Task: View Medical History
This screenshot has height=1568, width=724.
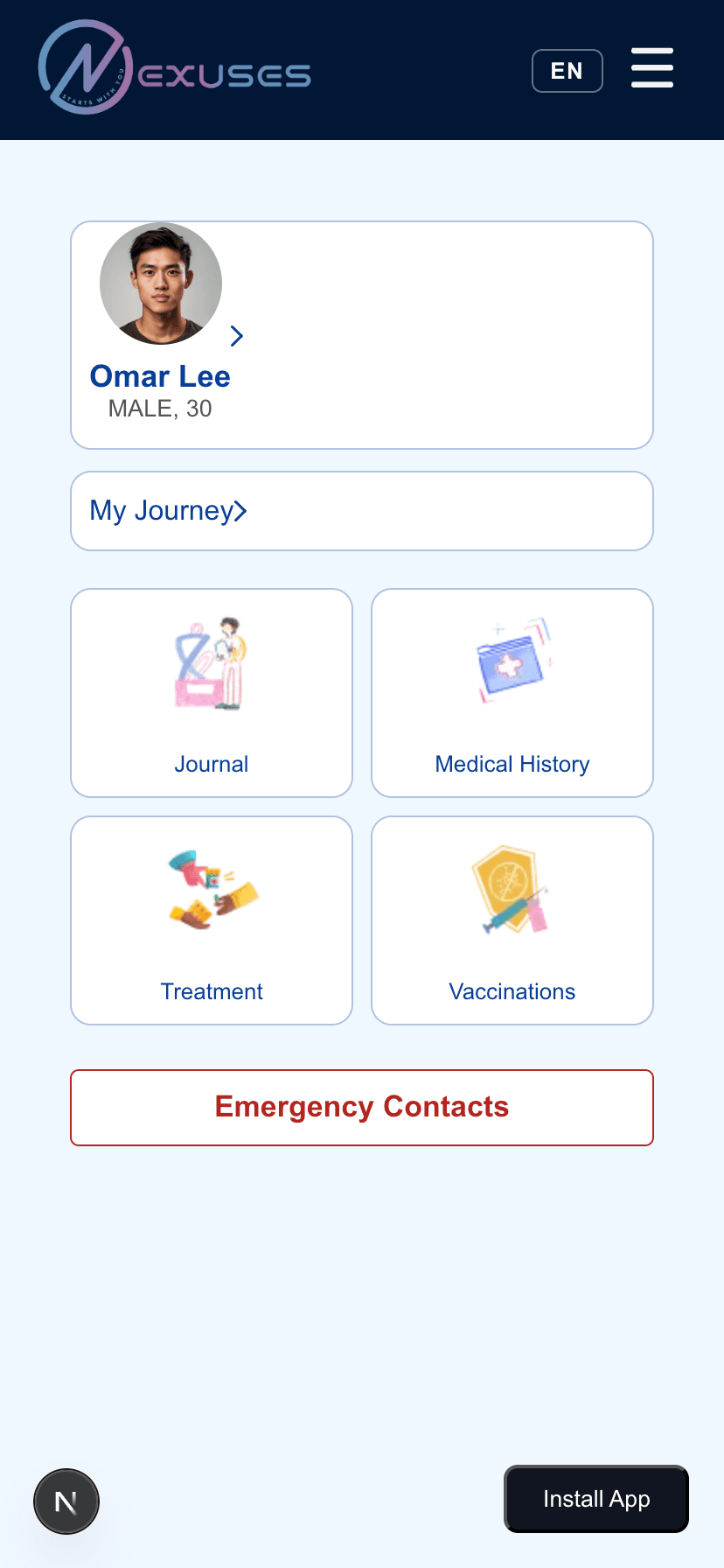Action: (512, 693)
